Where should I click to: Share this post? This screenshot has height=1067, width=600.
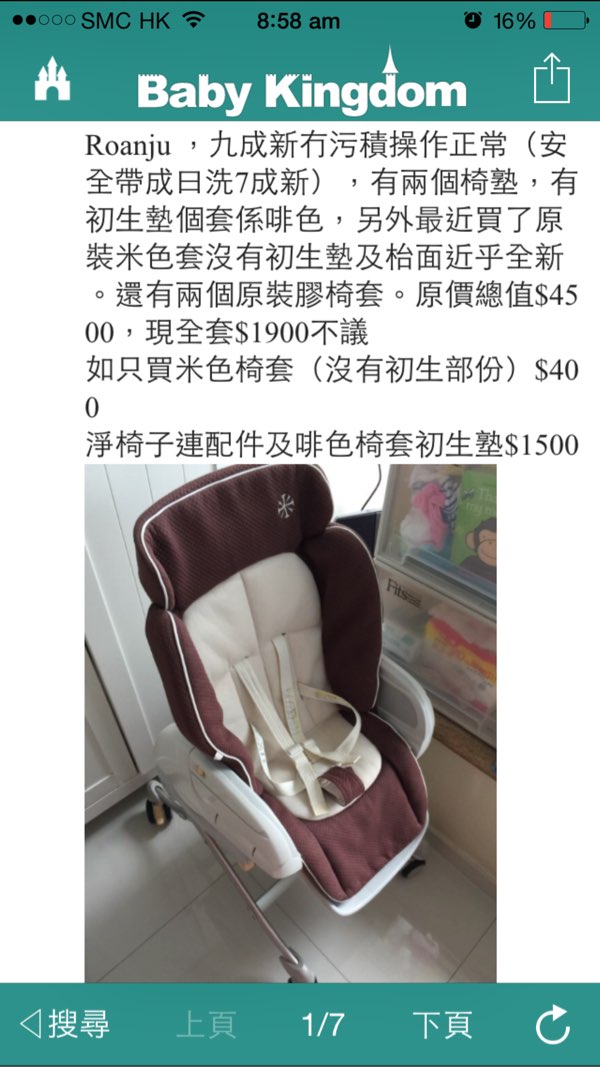point(552,78)
